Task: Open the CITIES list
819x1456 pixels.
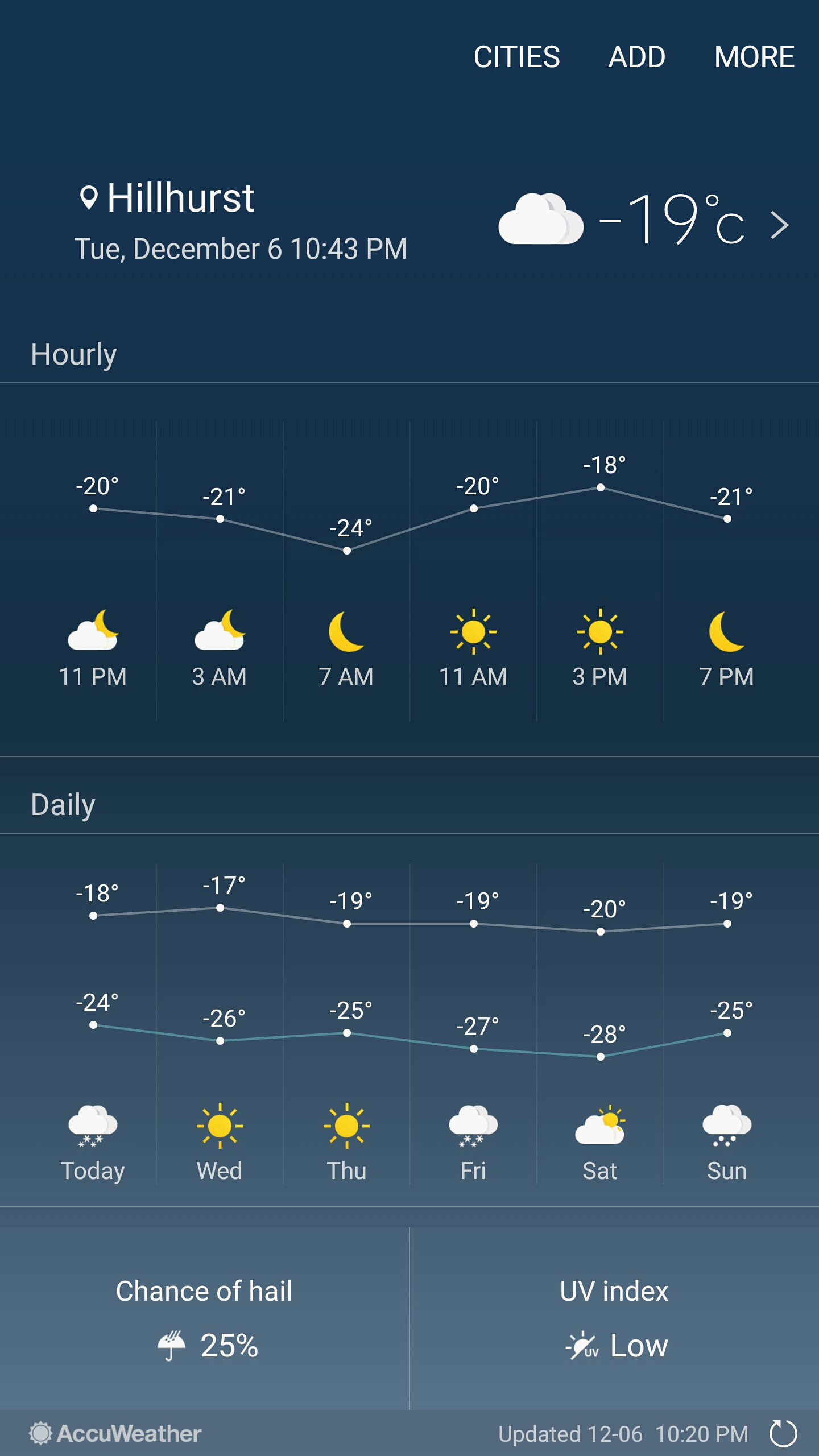Action: coord(516,57)
